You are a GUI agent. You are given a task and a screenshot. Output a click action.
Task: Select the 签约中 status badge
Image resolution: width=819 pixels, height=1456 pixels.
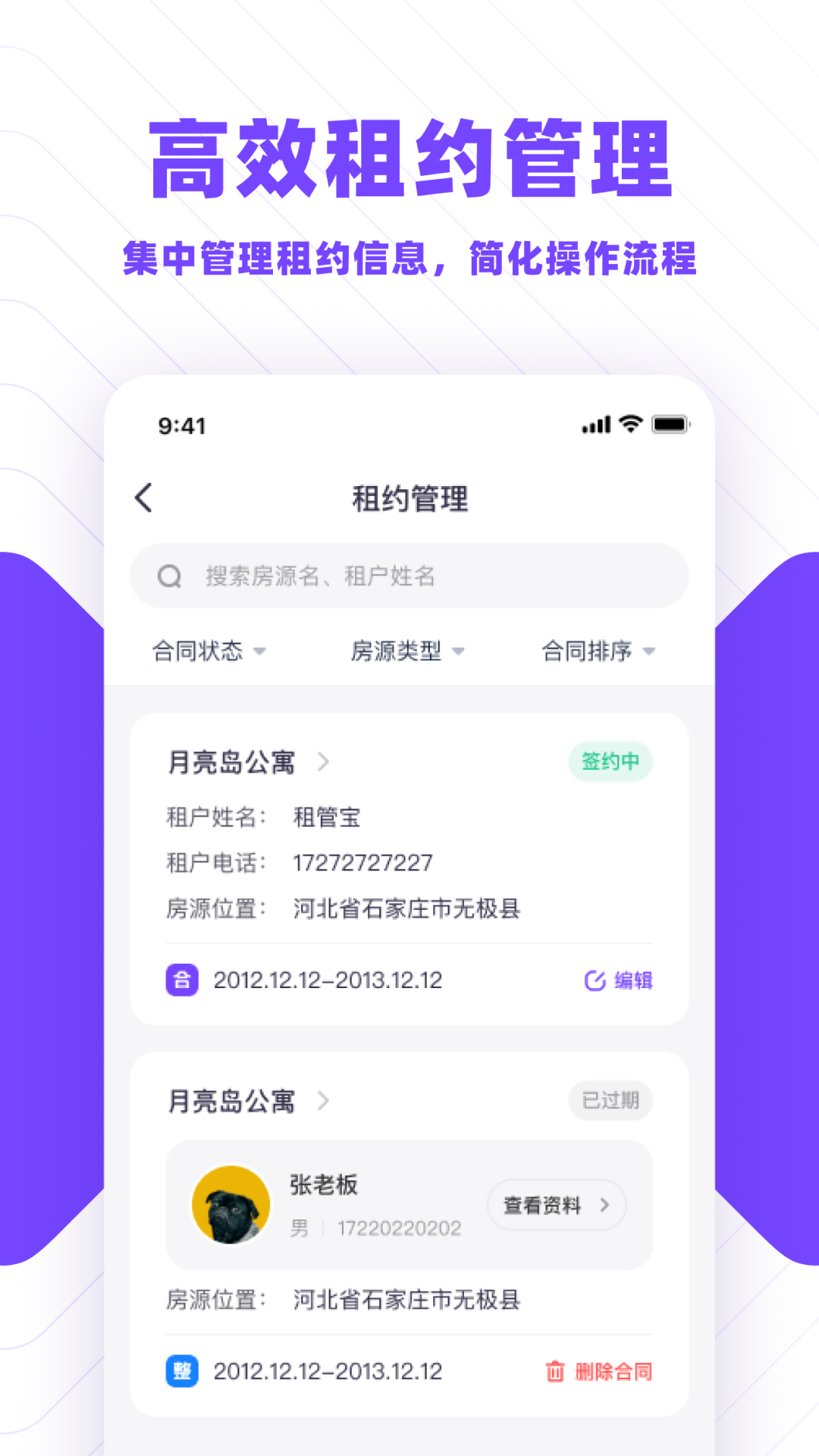610,761
